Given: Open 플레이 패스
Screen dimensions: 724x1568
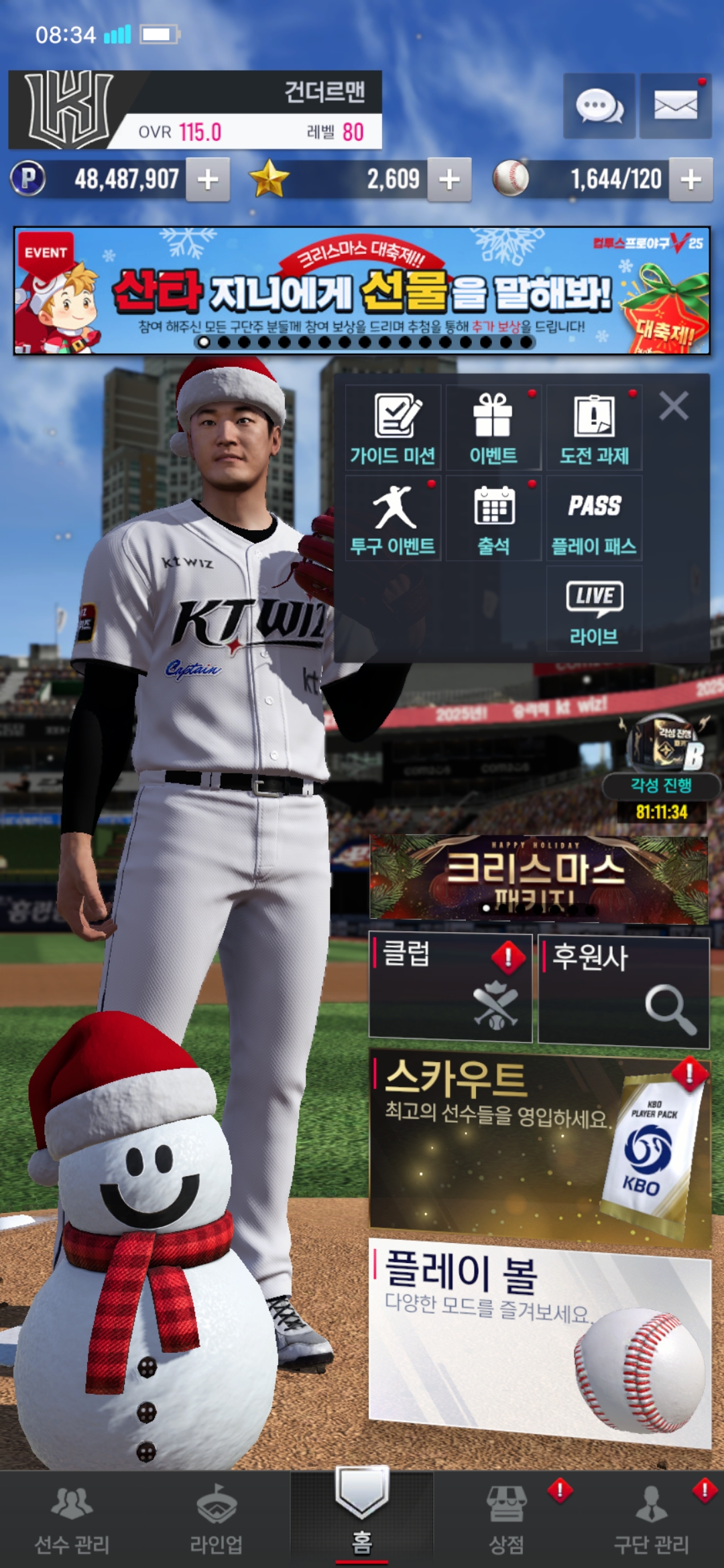Looking at the screenshot, I should coord(594,518).
